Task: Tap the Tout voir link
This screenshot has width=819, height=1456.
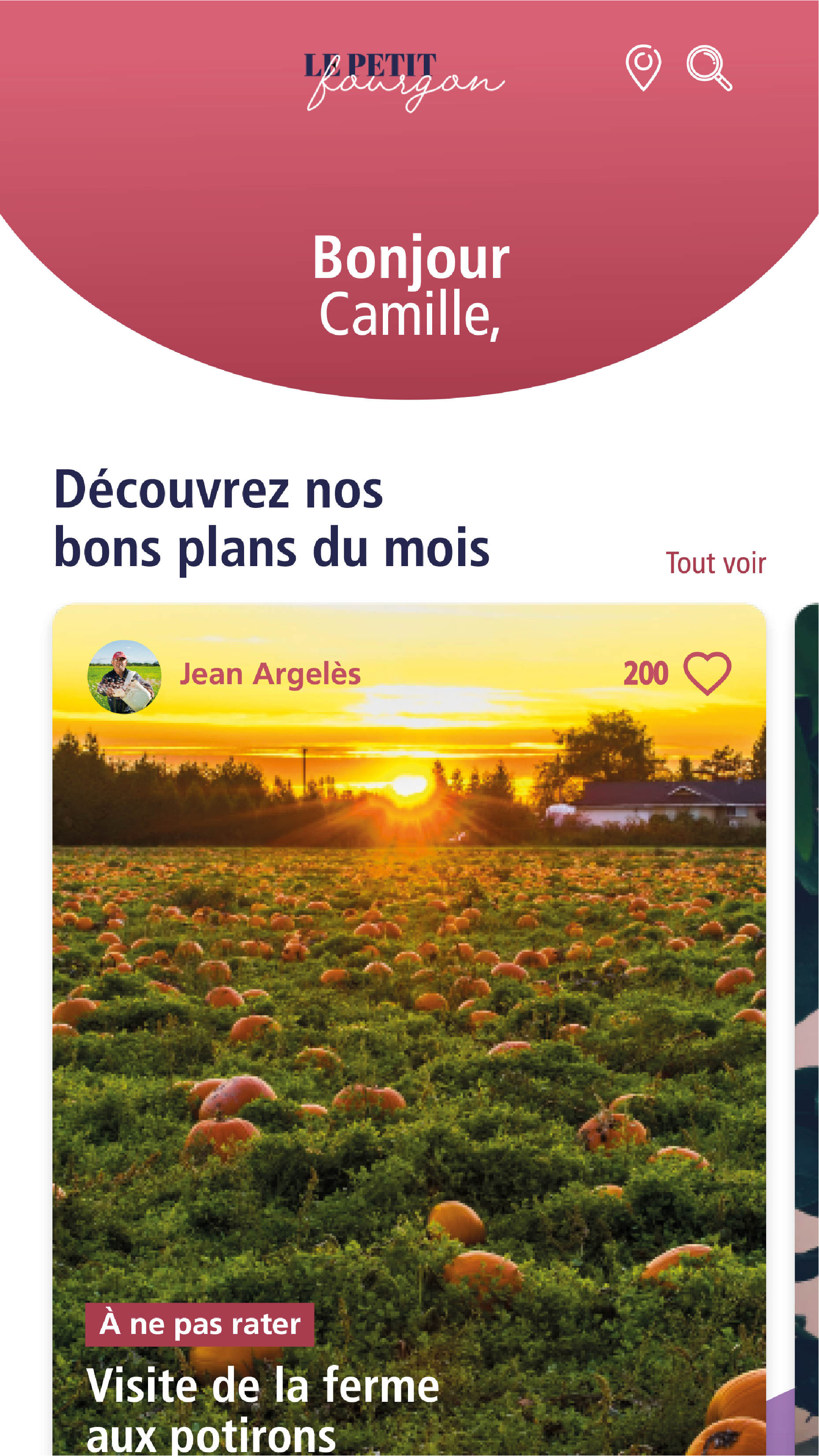Action: 715,563
